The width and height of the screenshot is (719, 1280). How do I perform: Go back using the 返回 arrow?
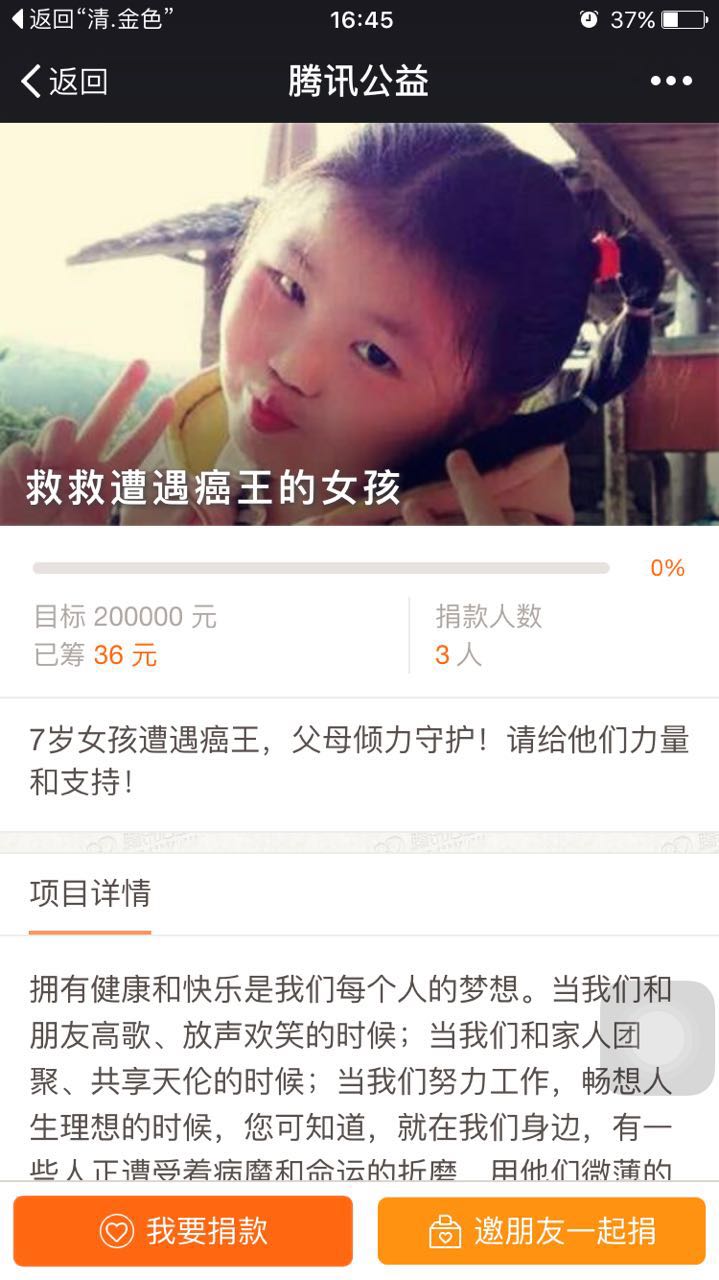[x=64, y=81]
